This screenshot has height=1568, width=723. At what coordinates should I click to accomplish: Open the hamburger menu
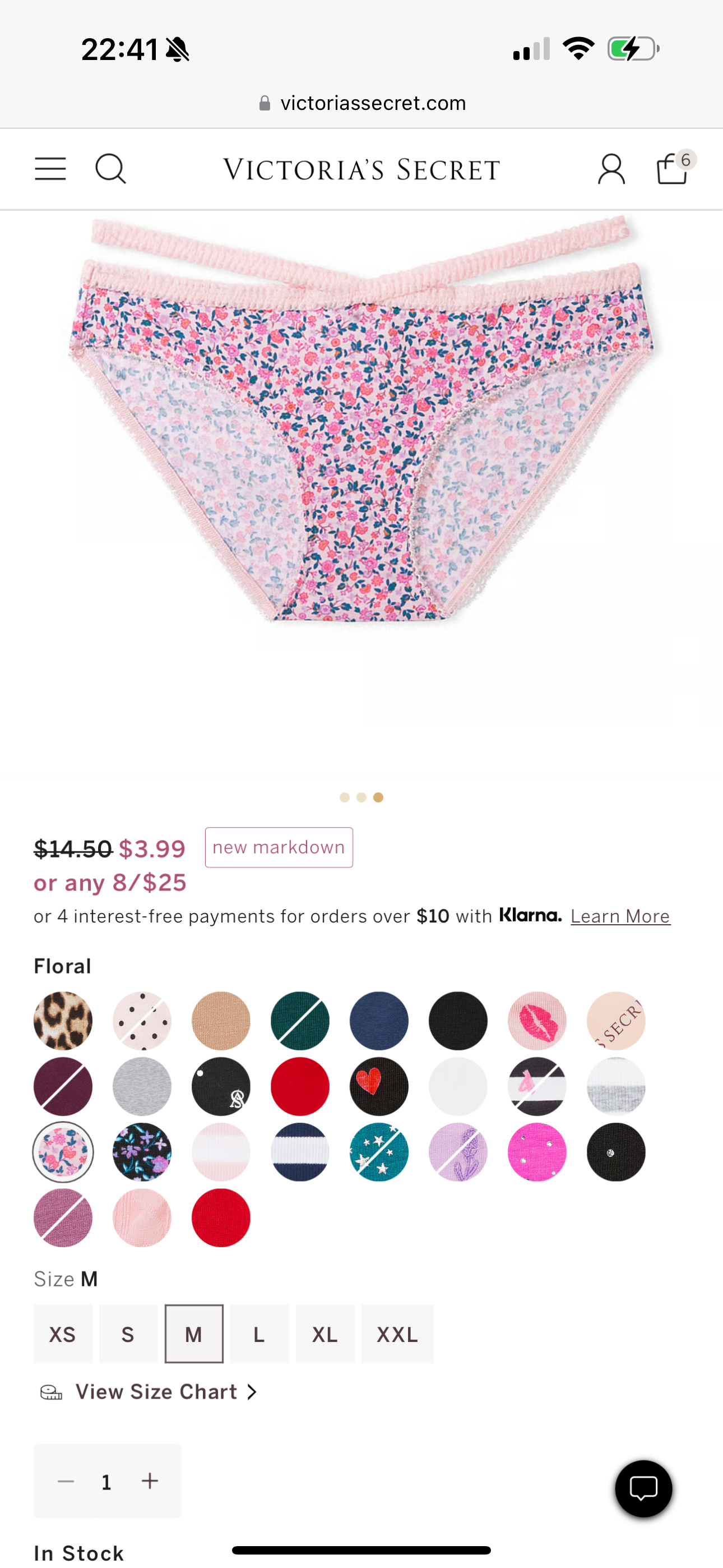coord(50,169)
